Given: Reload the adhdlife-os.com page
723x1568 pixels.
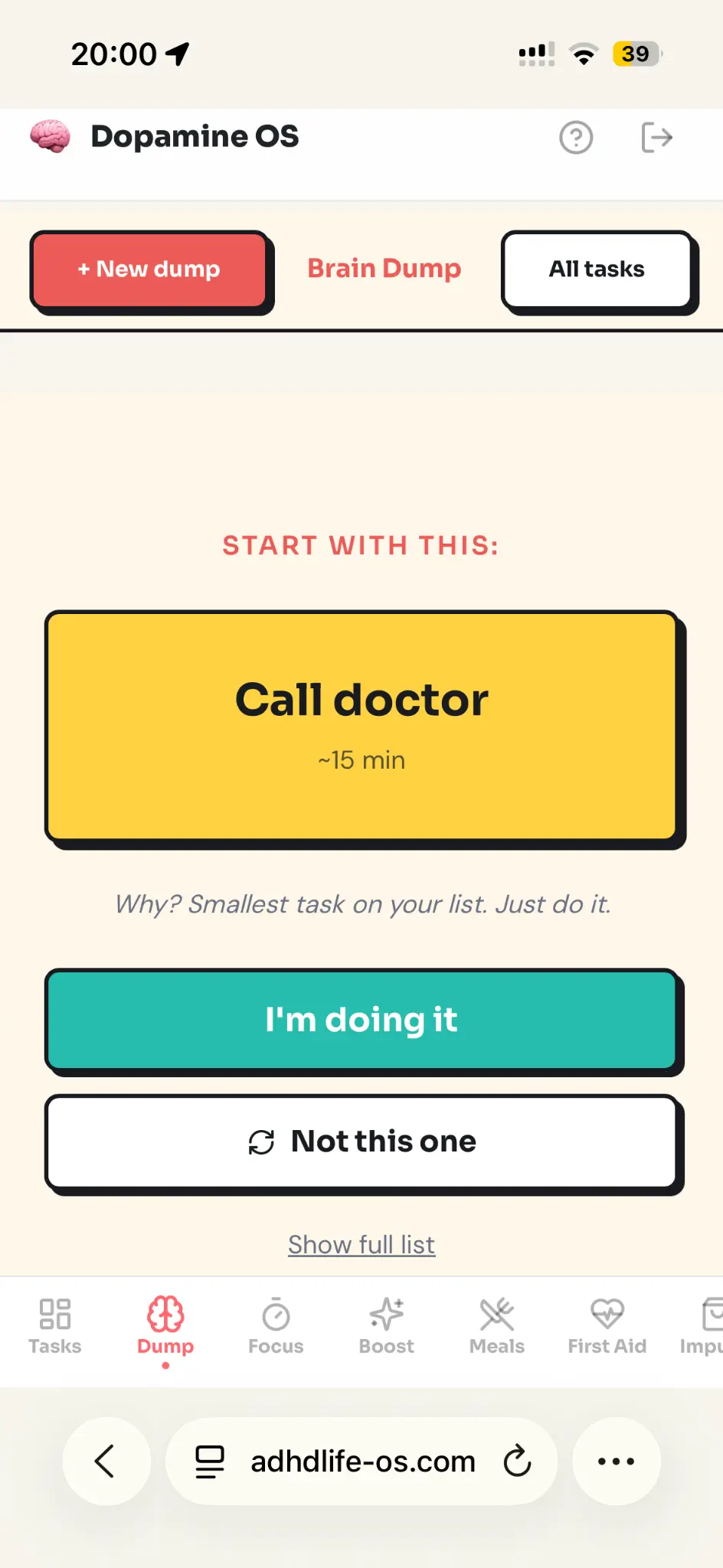Looking at the screenshot, I should 517,1462.
